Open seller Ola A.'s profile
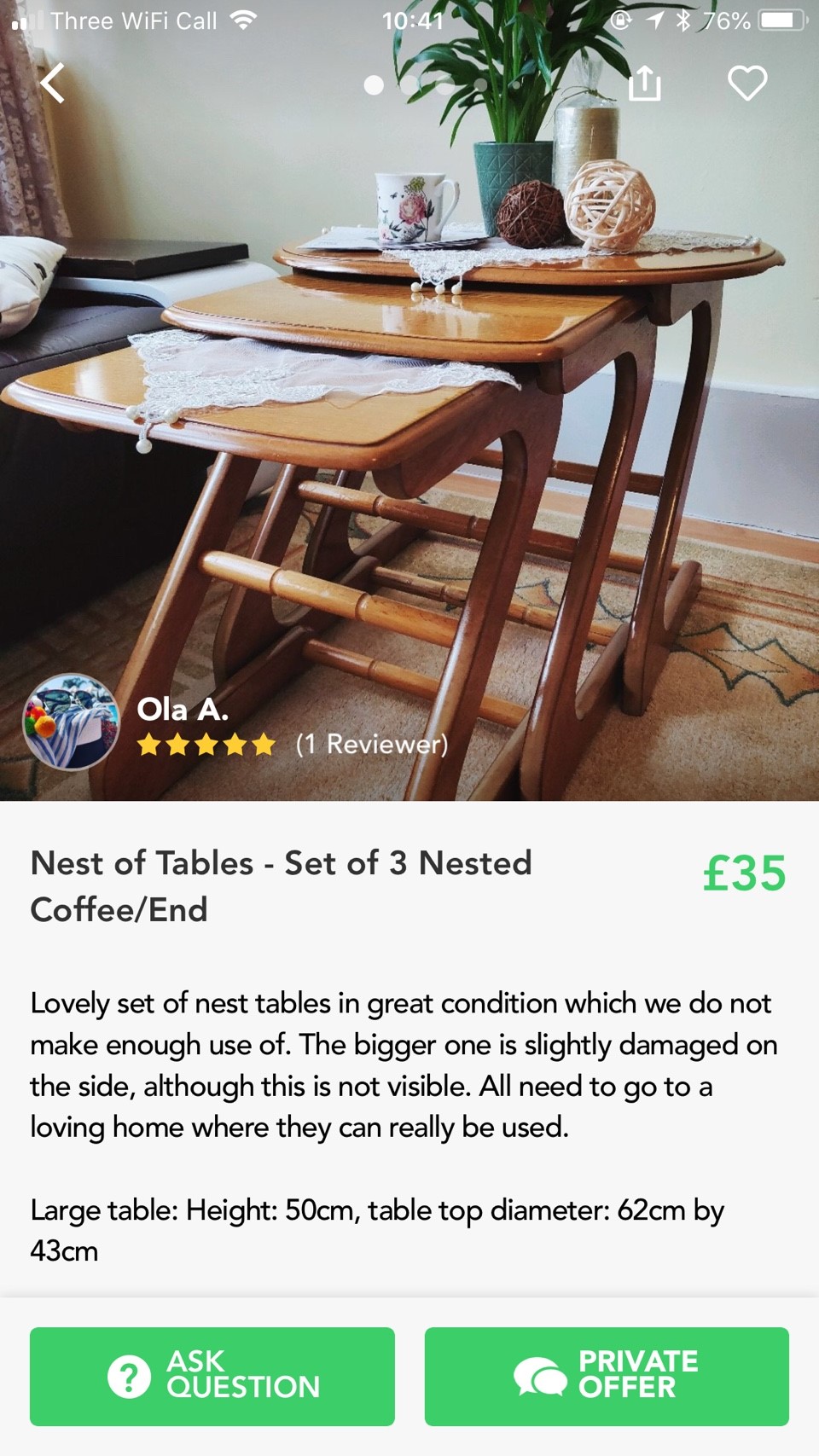 72,722
